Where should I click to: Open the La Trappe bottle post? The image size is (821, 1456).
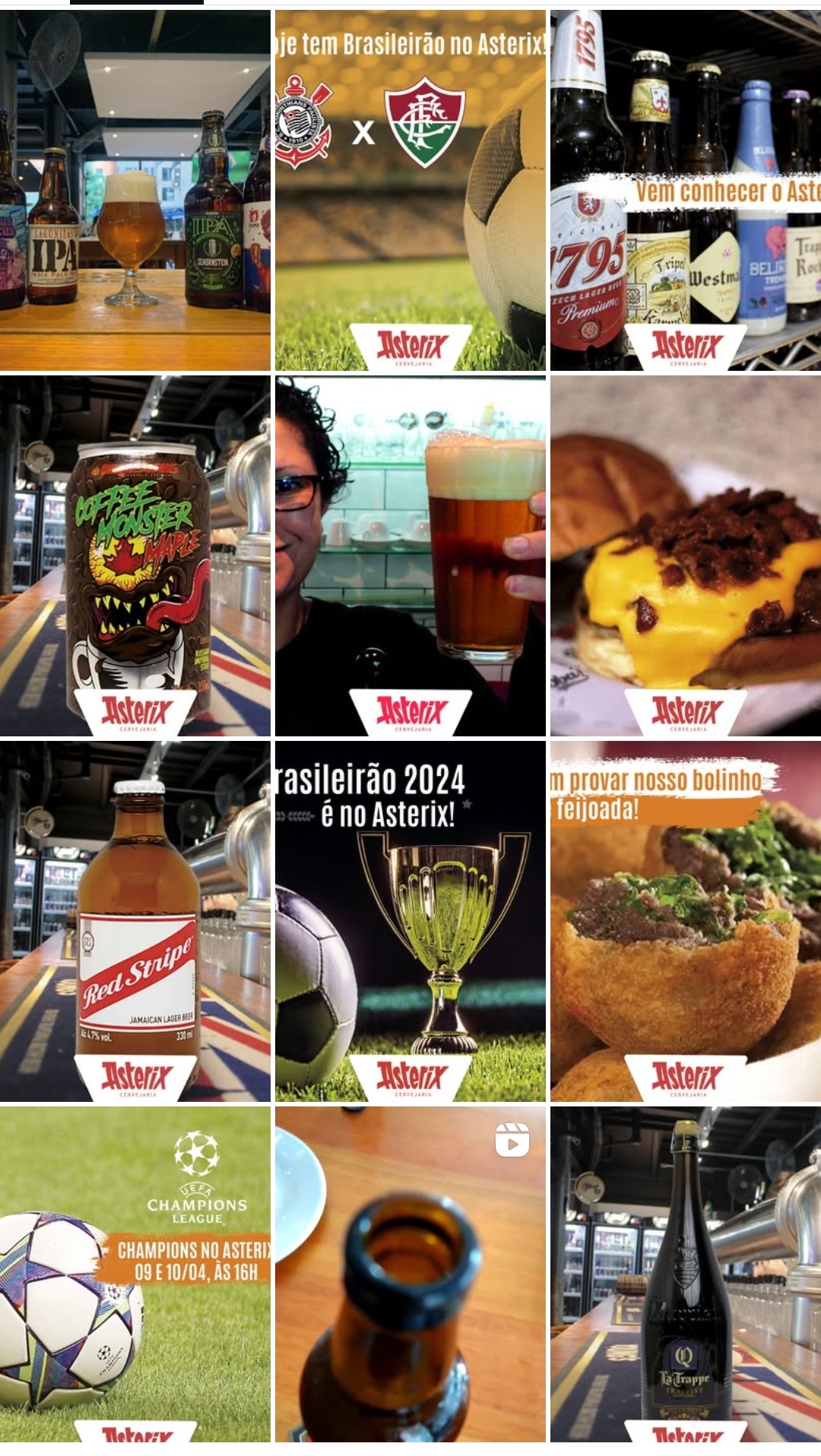point(686,1273)
